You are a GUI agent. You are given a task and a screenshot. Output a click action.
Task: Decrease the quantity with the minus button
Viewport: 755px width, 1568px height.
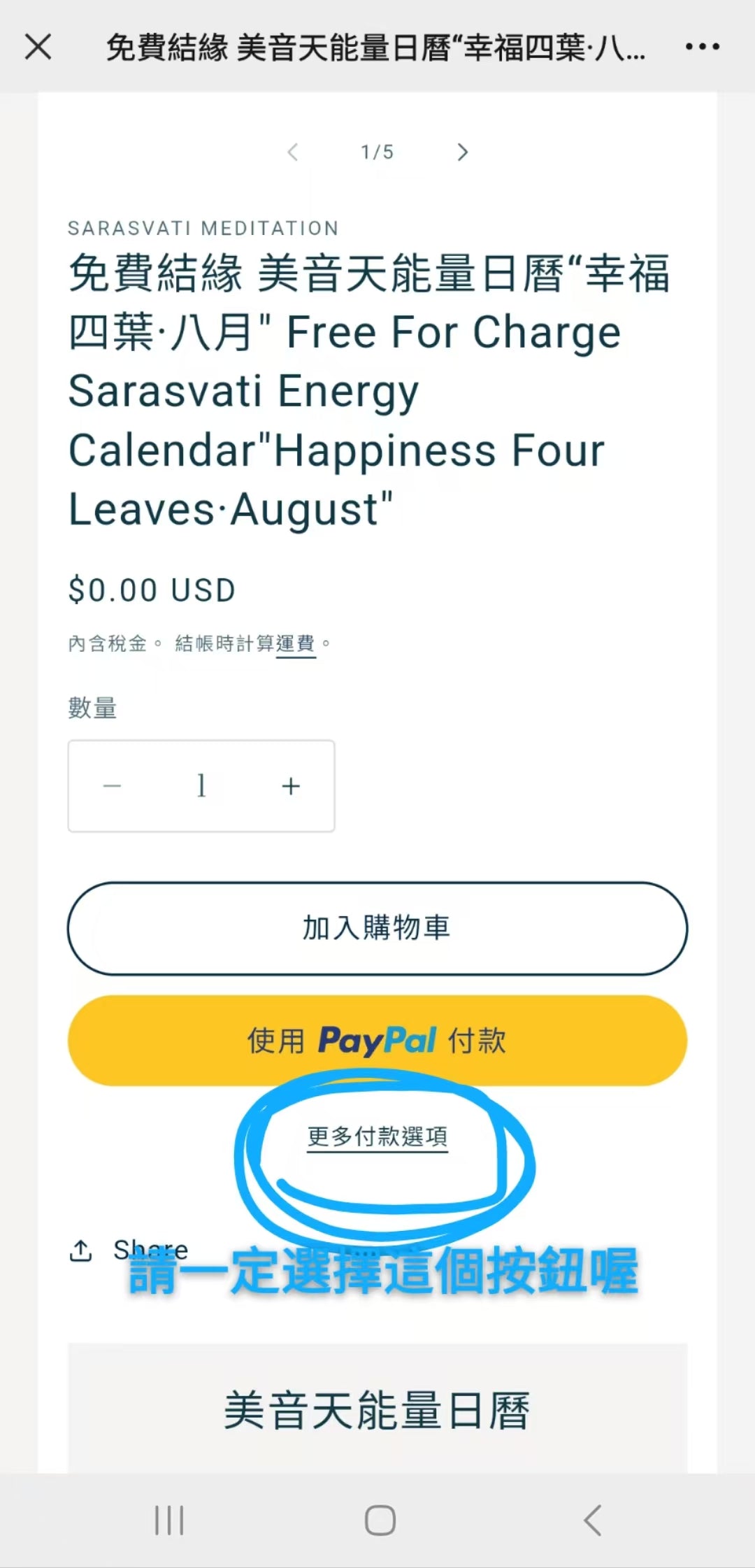pos(113,786)
